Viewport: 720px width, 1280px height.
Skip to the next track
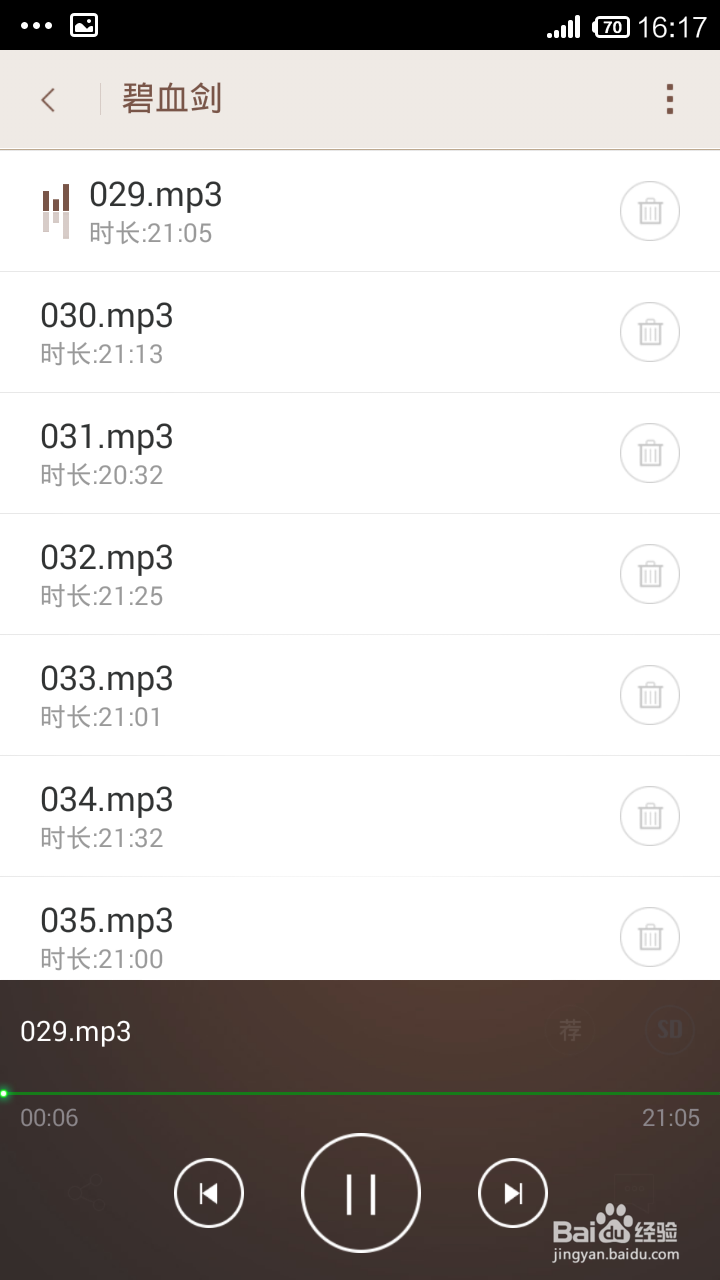pyautogui.click(x=513, y=1193)
